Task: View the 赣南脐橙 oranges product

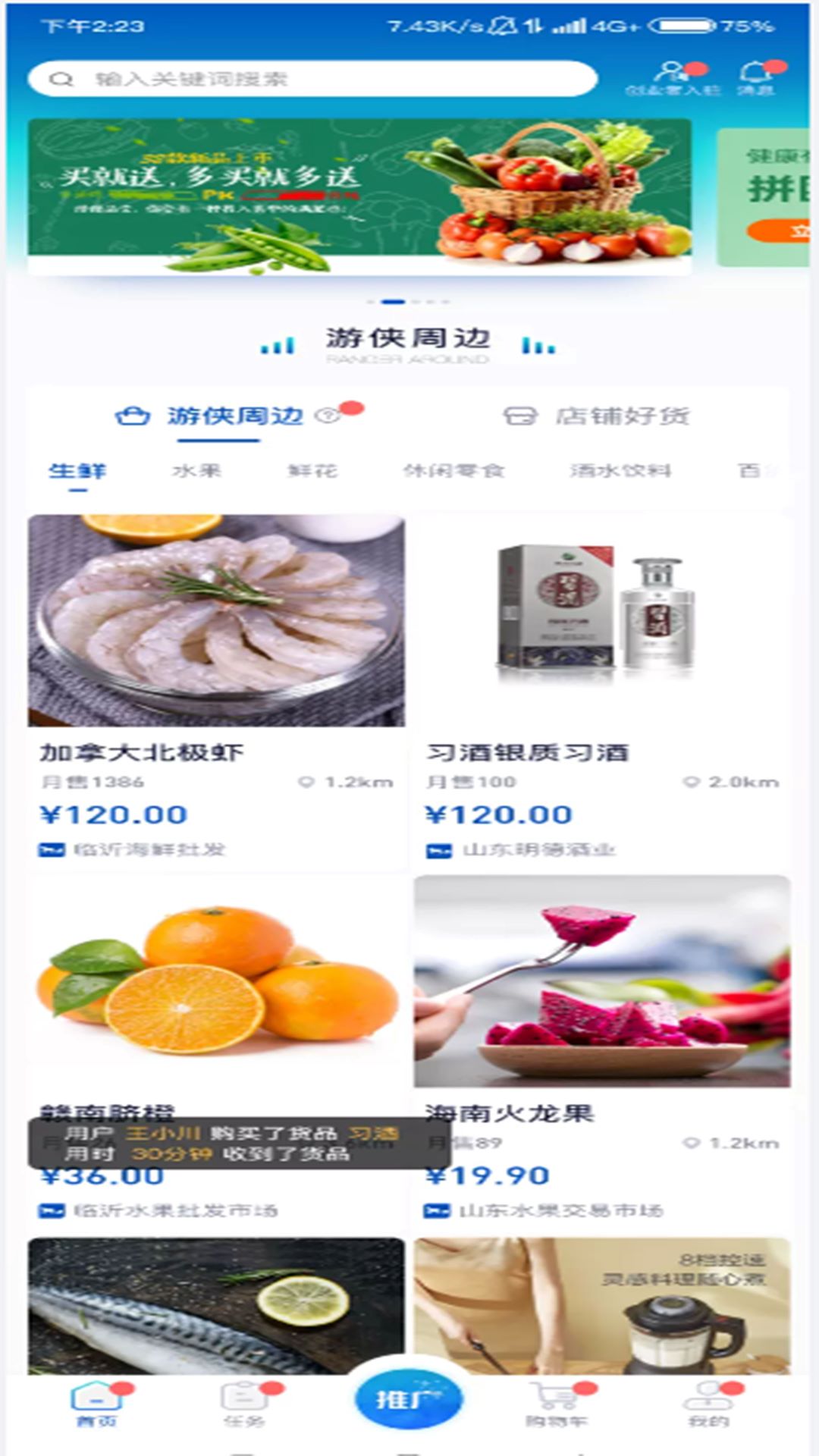Action: 217,986
